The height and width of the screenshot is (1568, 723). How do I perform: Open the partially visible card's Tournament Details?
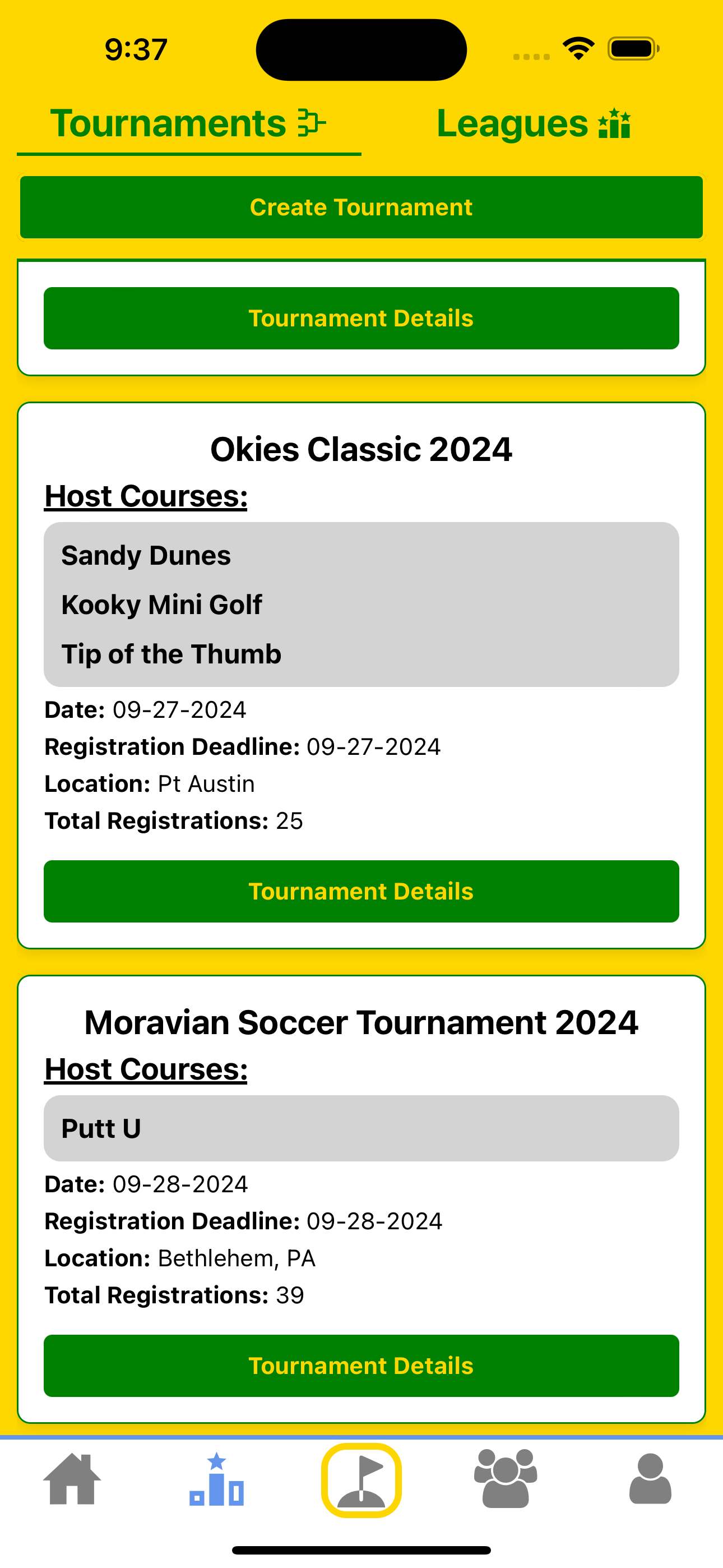pos(361,319)
